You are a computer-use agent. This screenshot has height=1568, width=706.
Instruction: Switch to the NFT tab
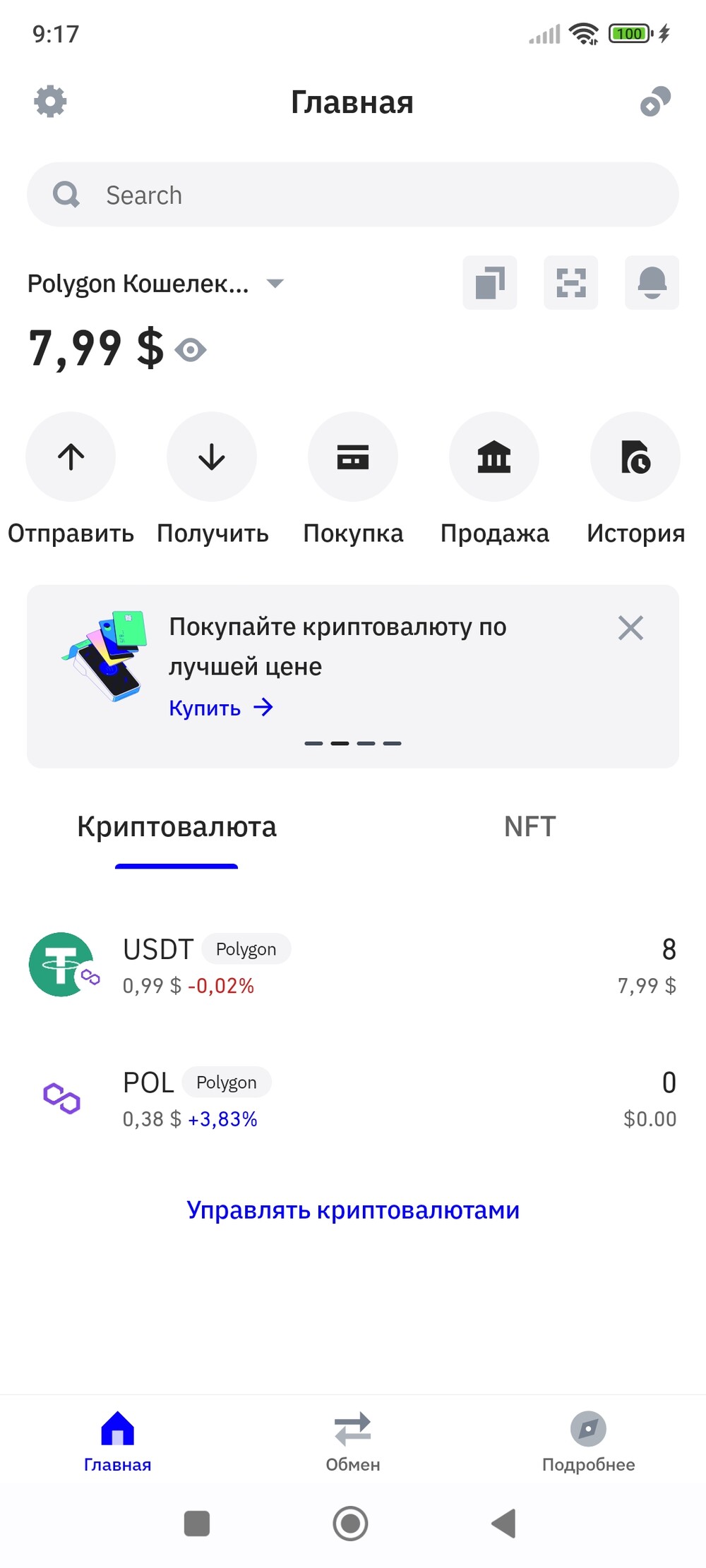click(x=529, y=826)
